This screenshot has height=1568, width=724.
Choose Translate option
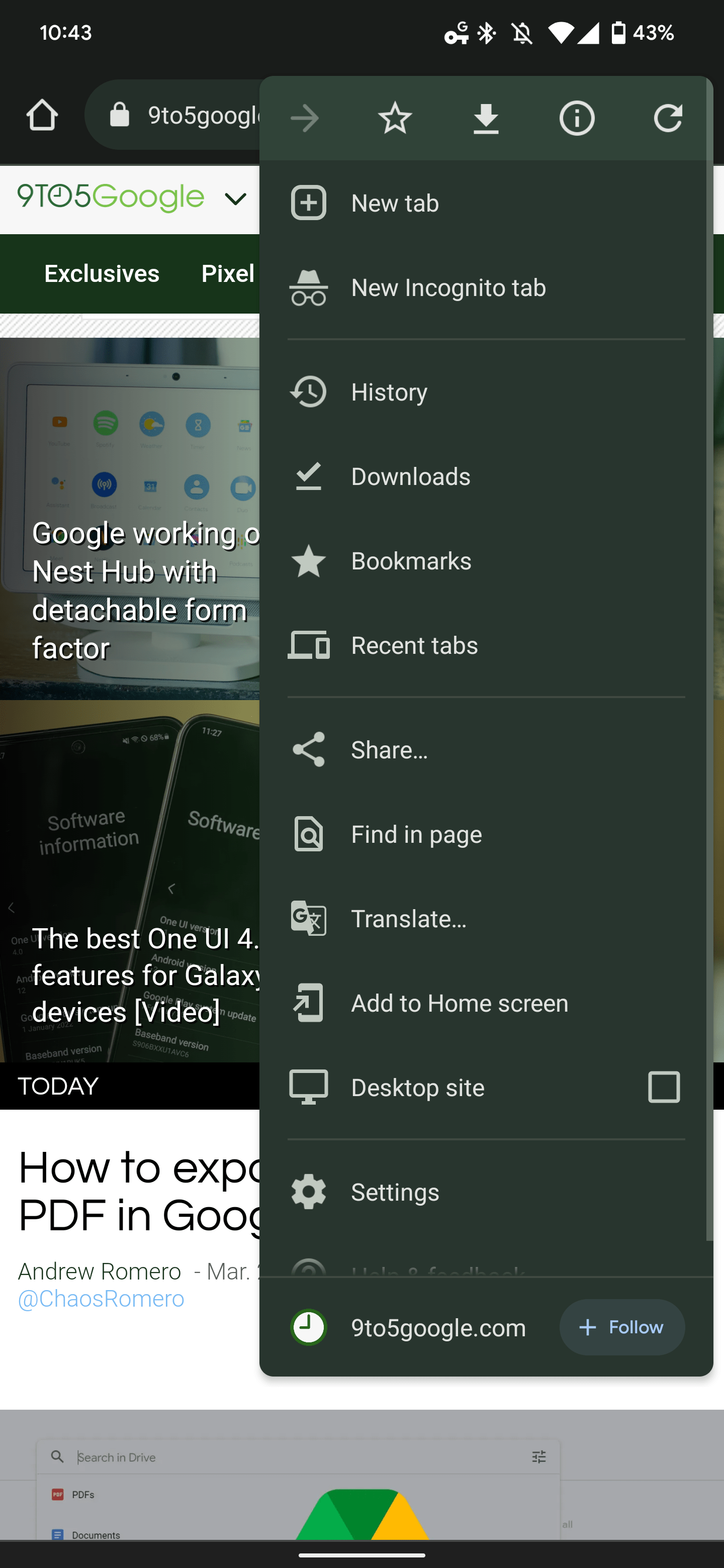[x=409, y=919]
